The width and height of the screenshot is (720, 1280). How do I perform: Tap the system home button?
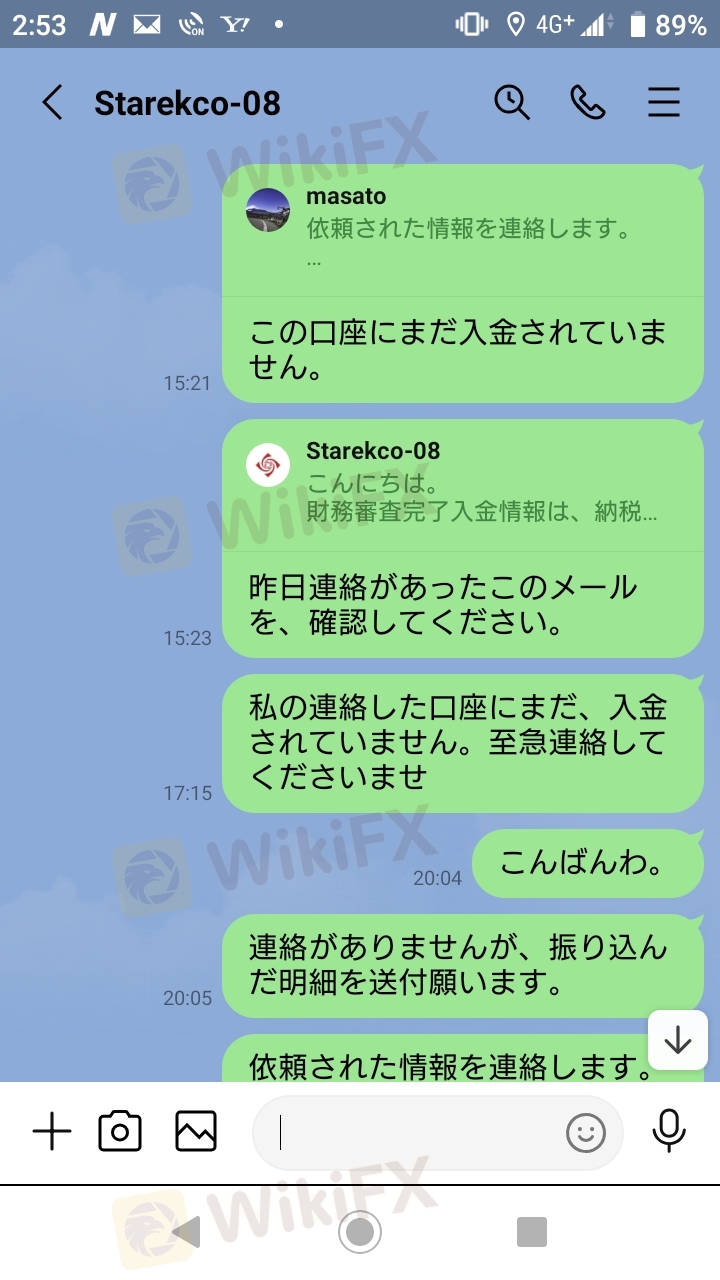point(360,1231)
